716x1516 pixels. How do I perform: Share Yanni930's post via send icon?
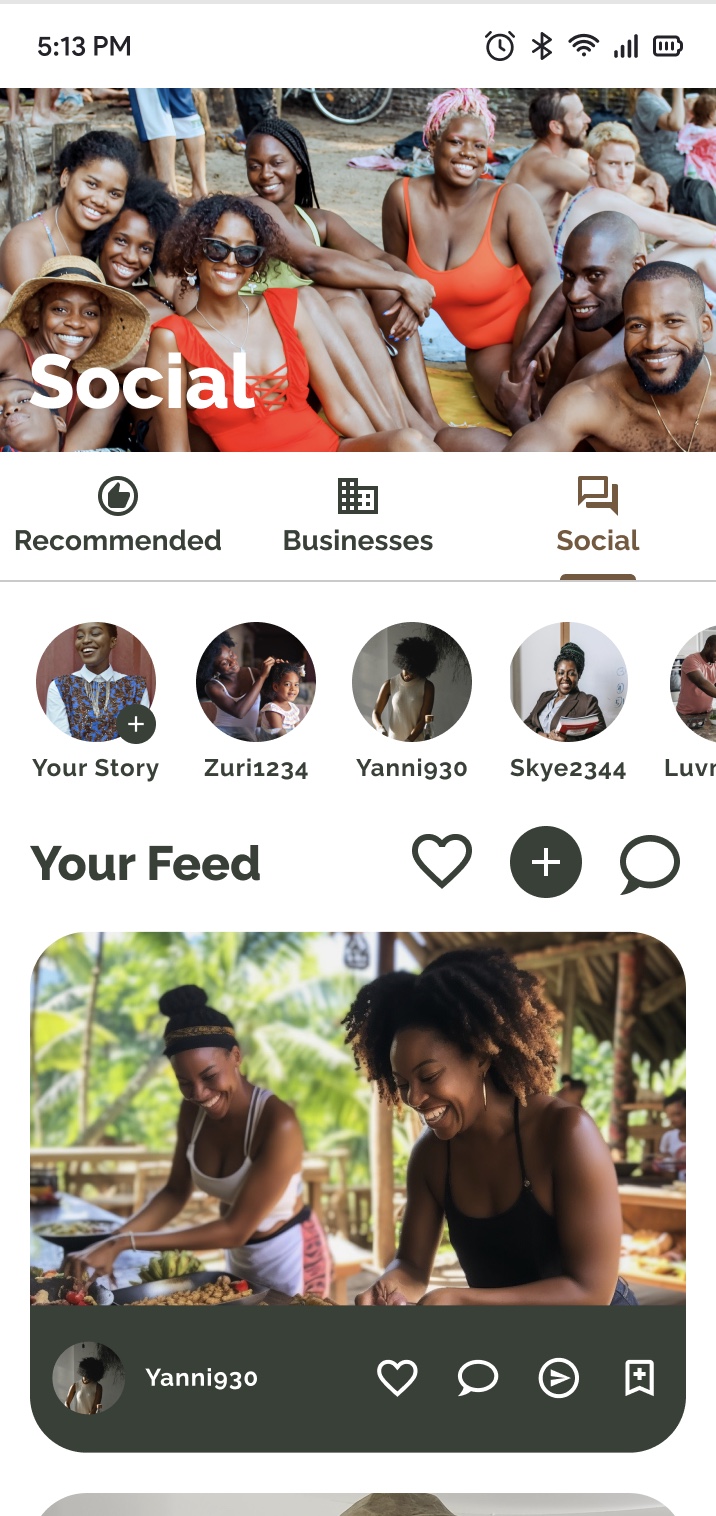pyautogui.click(x=558, y=1378)
